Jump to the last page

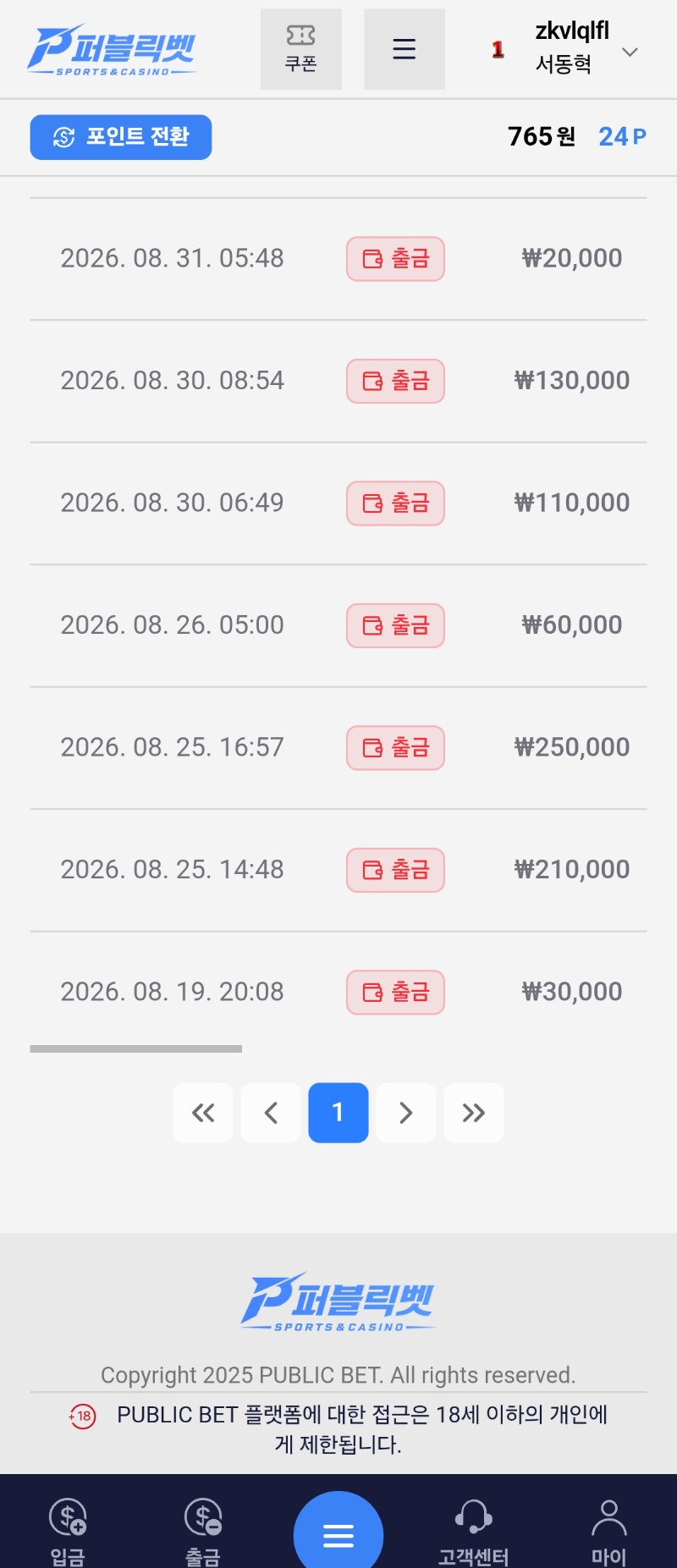[x=474, y=1113]
